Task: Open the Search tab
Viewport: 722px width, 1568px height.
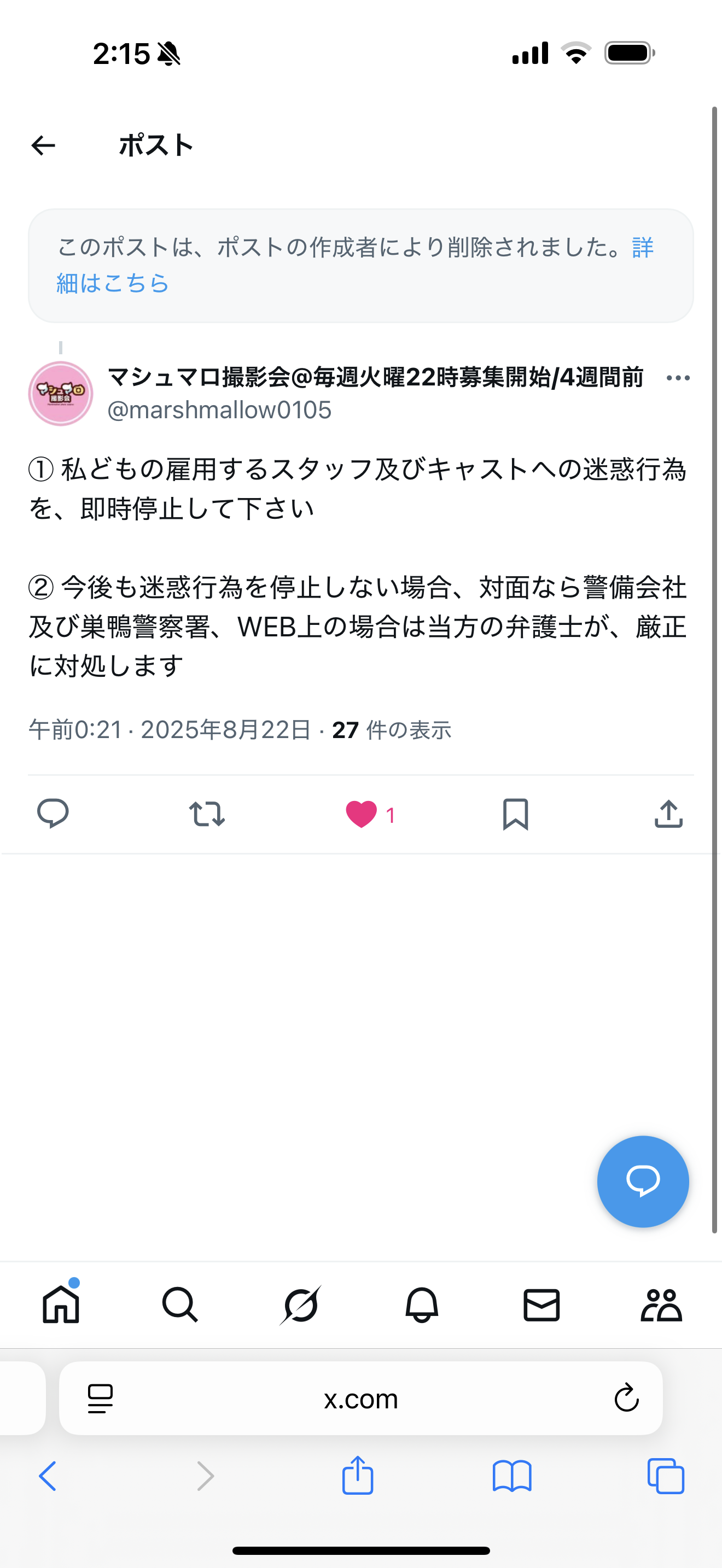Action: (180, 1305)
